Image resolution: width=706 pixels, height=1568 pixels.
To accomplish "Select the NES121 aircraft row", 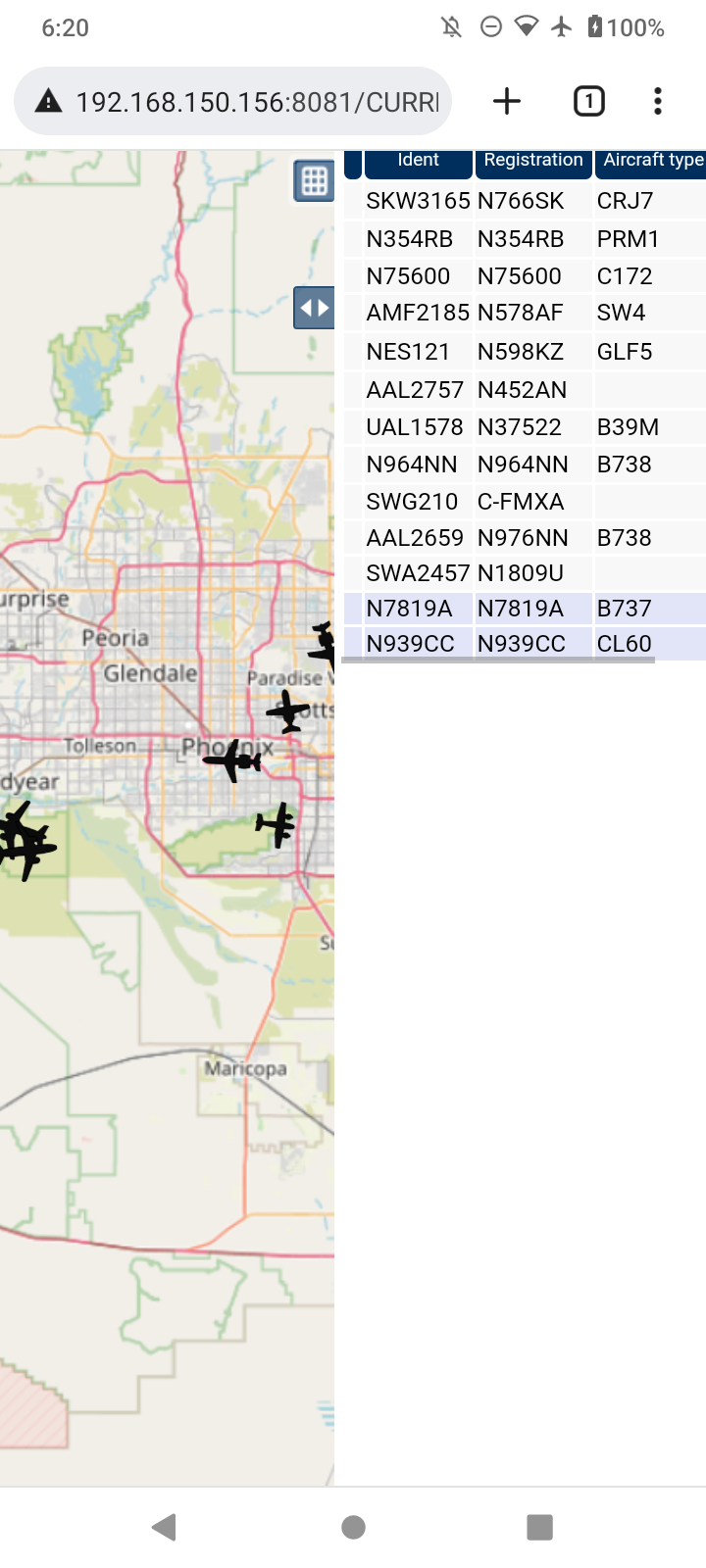I will 525,352.
